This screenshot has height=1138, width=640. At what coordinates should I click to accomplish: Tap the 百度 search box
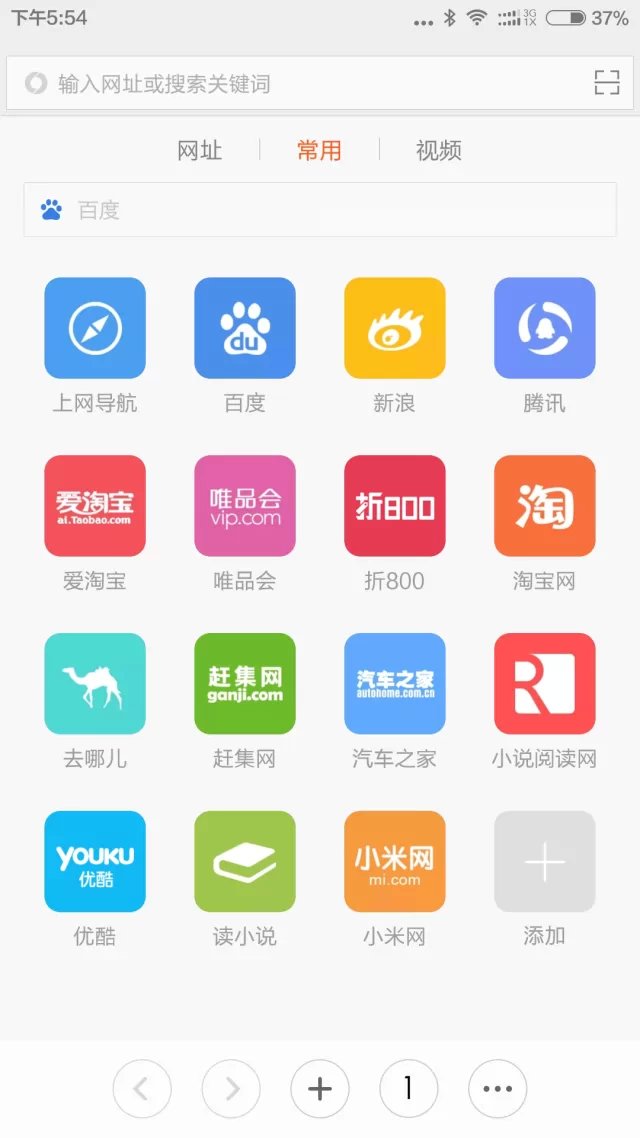[x=320, y=210]
